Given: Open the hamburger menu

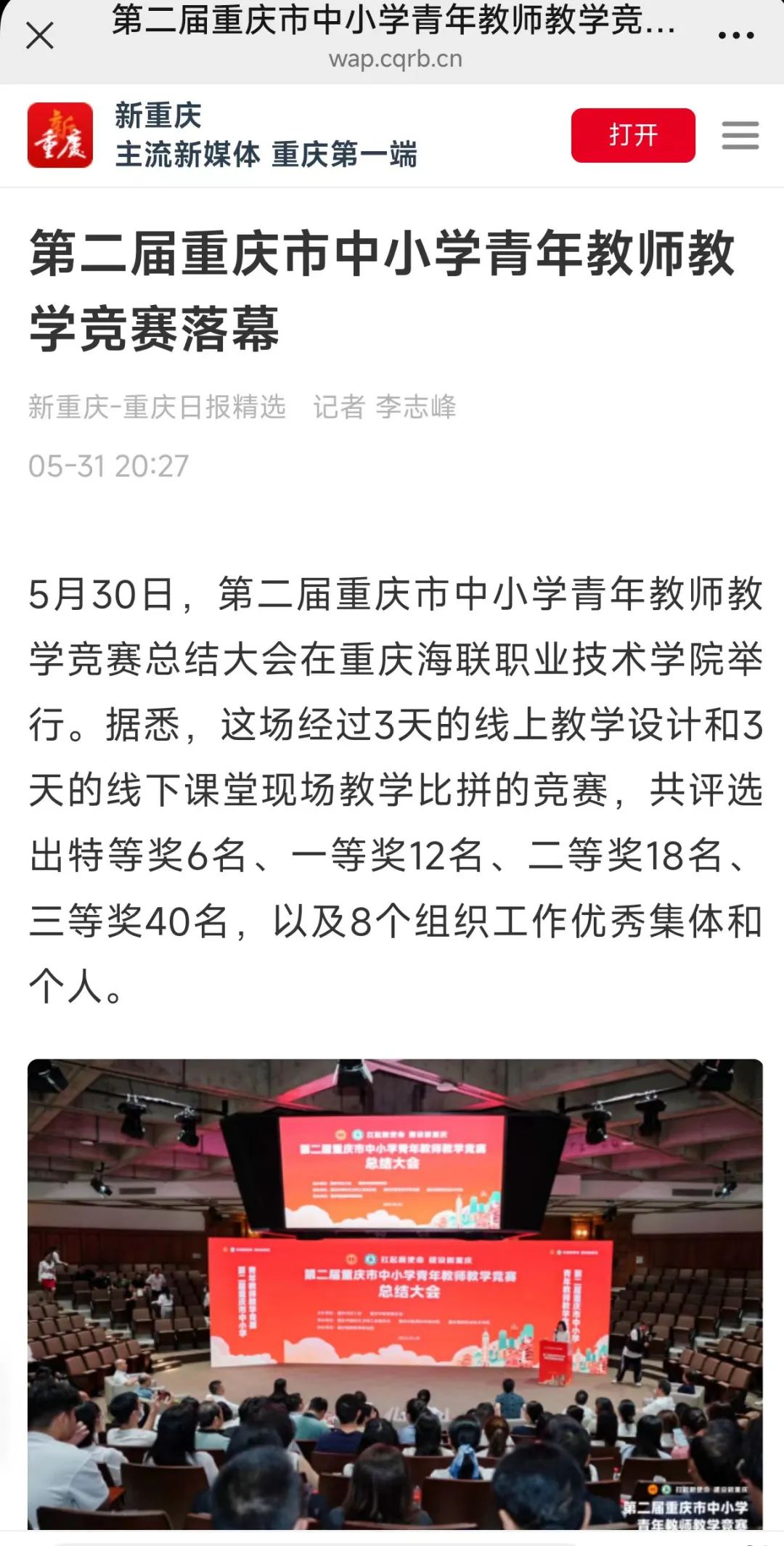Looking at the screenshot, I should tap(740, 136).
